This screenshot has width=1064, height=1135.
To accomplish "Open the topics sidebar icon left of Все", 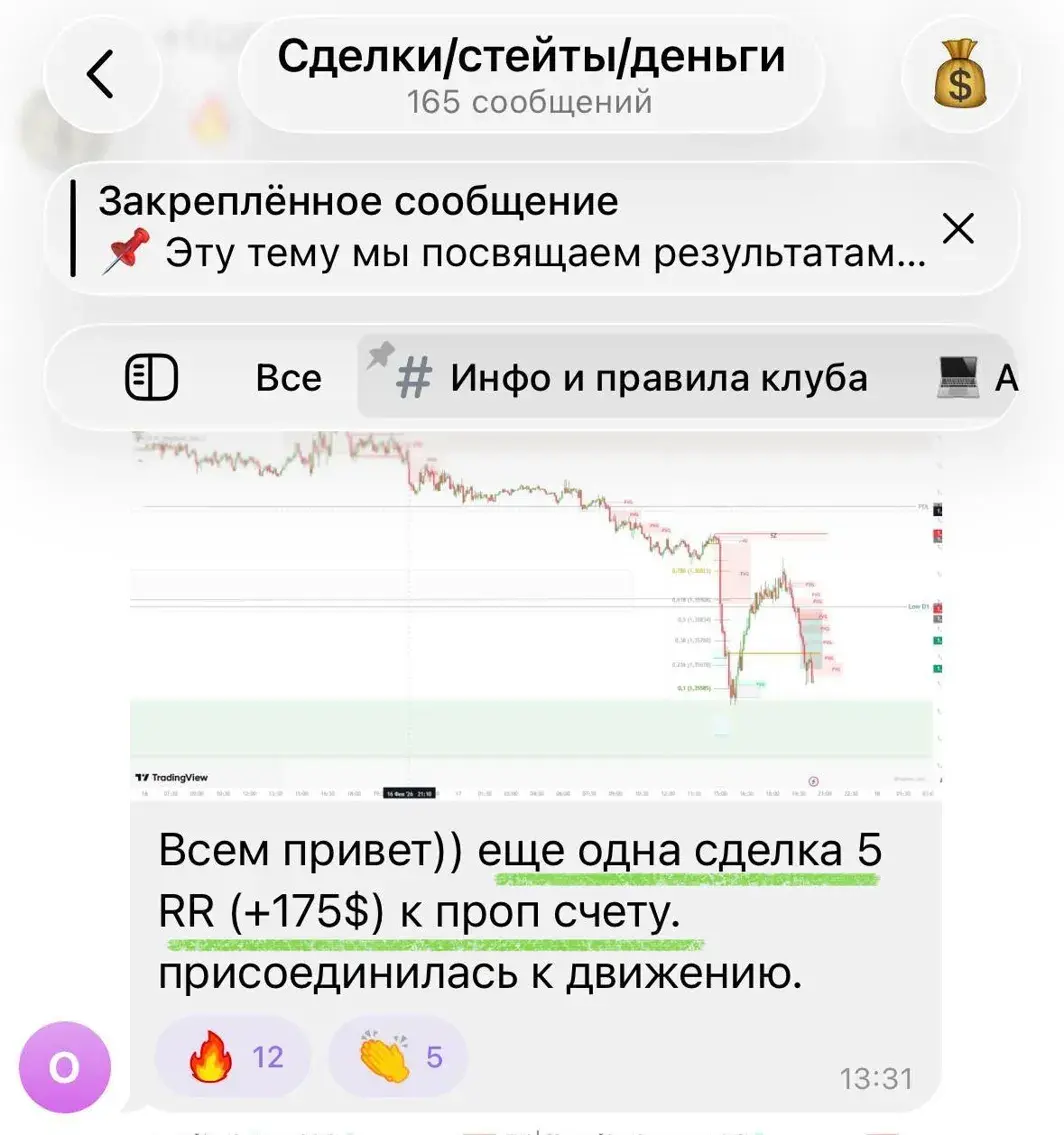I will [152, 377].
